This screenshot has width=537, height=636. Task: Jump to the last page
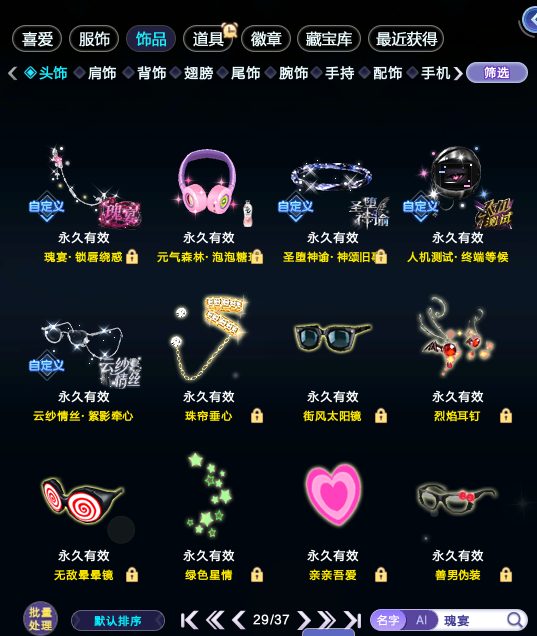click(x=353, y=620)
